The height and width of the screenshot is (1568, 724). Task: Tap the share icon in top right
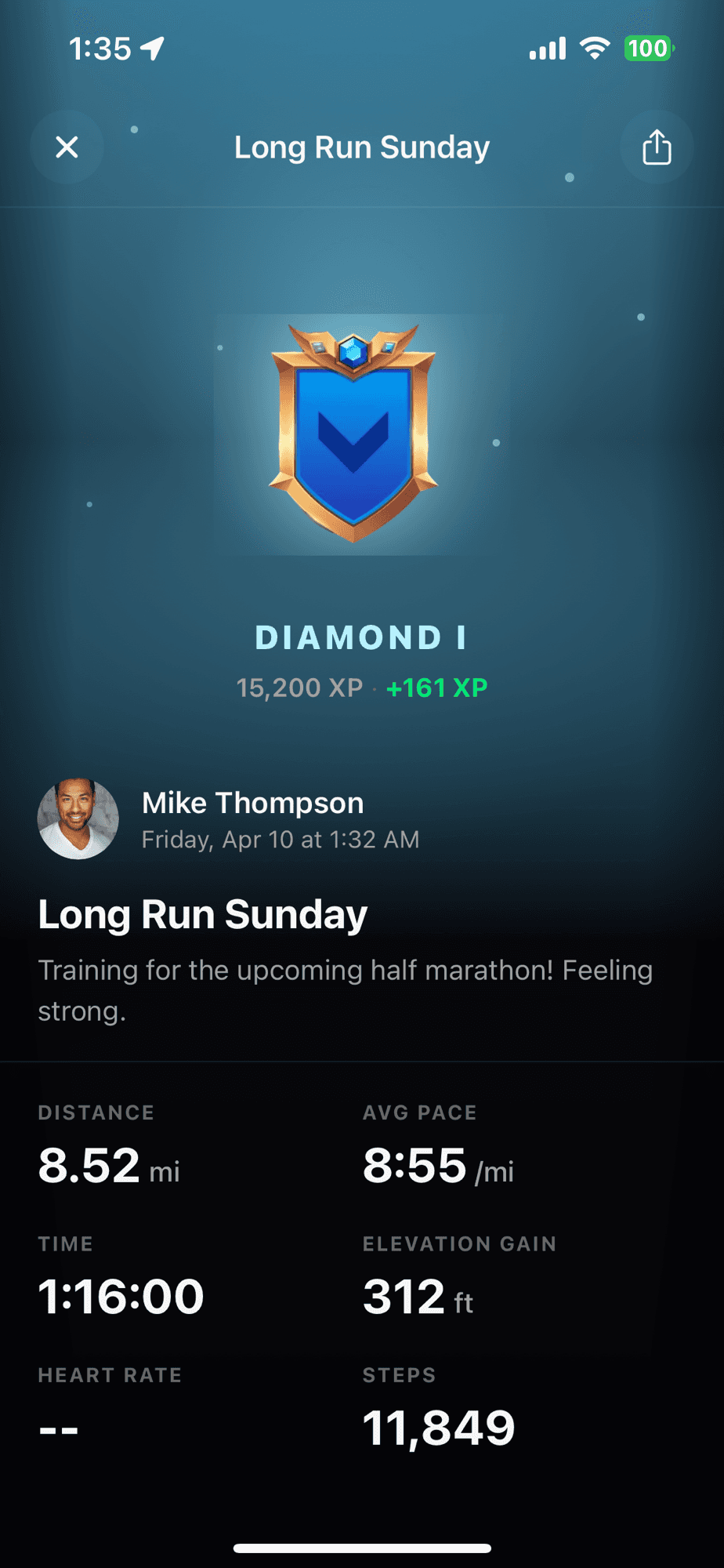(x=656, y=147)
